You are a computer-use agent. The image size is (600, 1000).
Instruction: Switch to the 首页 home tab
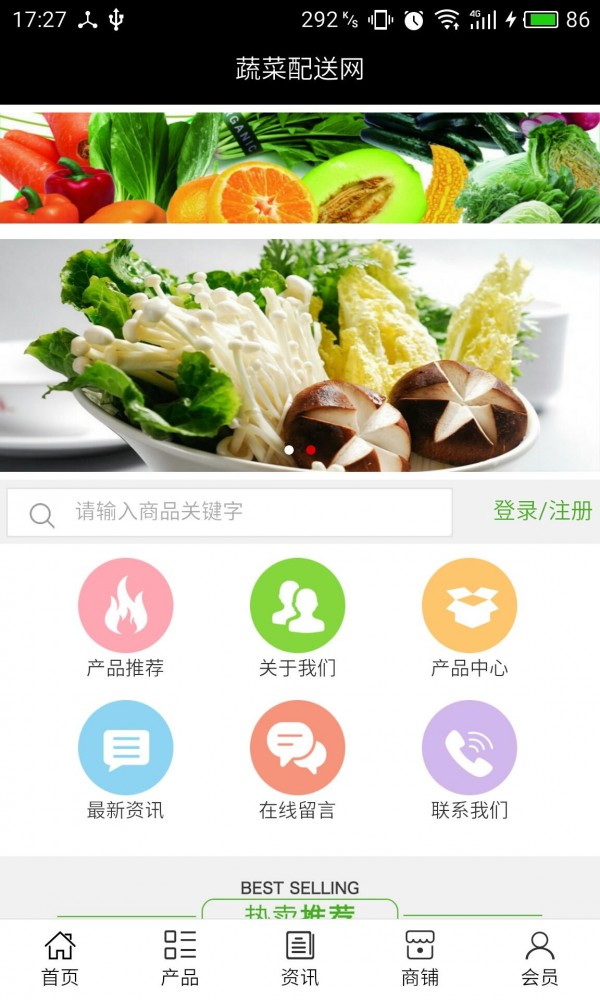pos(60,958)
